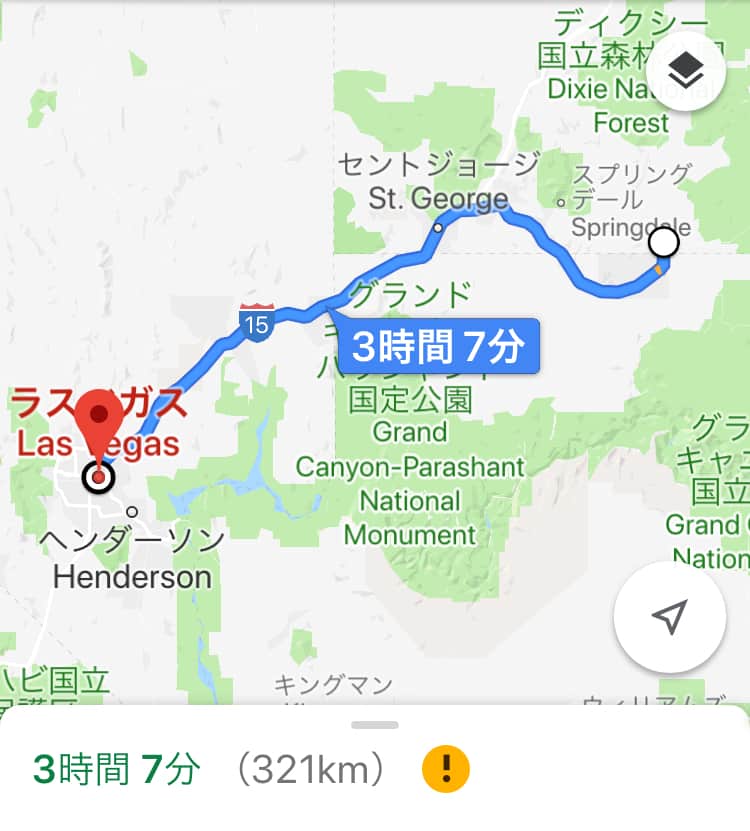This screenshot has width=750, height=831.
Task: Tap the white starting point marker
Action: (x=664, y=242)
